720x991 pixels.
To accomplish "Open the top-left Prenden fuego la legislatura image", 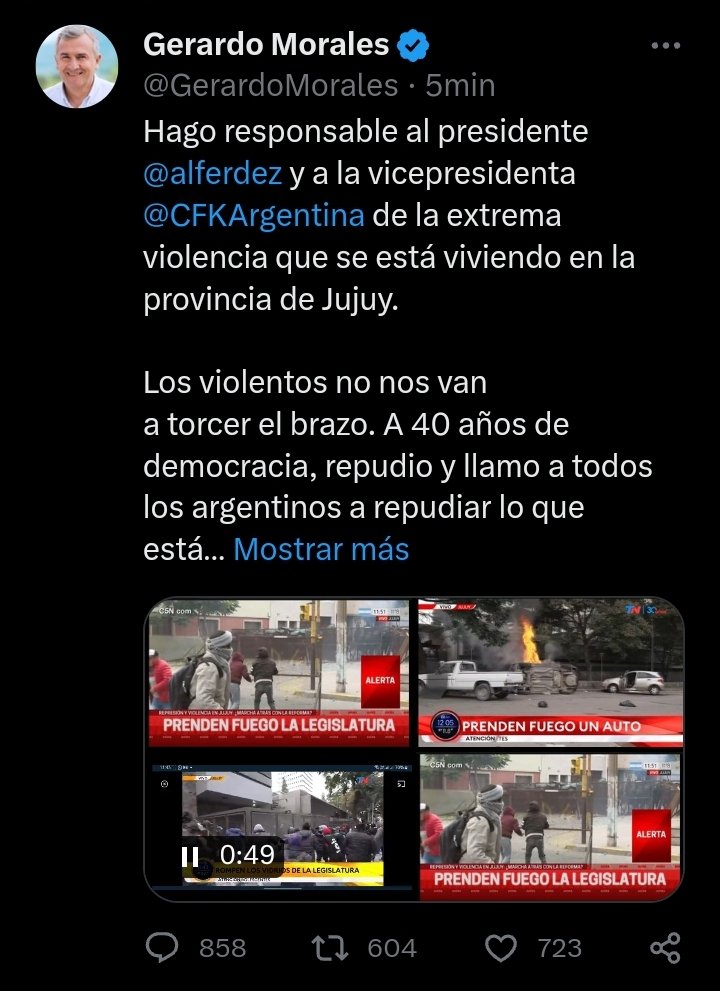I will pos(279,672).
